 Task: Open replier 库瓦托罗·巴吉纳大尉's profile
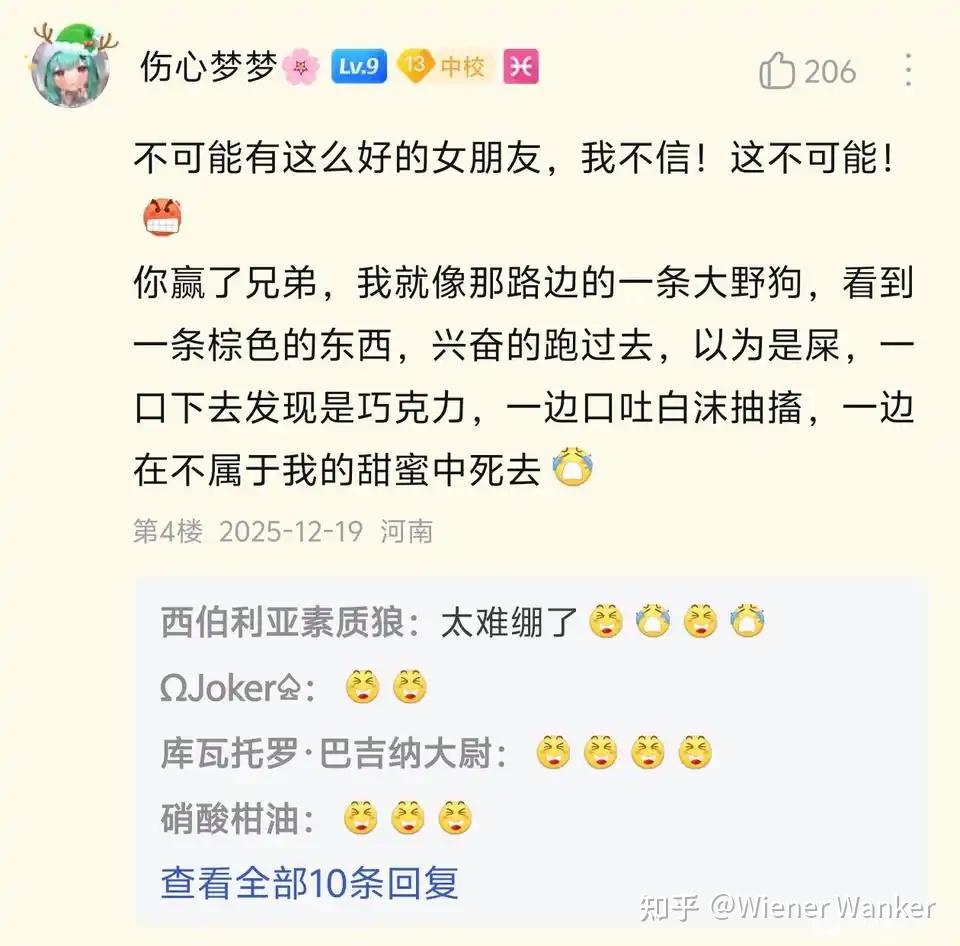coord(326,754)
